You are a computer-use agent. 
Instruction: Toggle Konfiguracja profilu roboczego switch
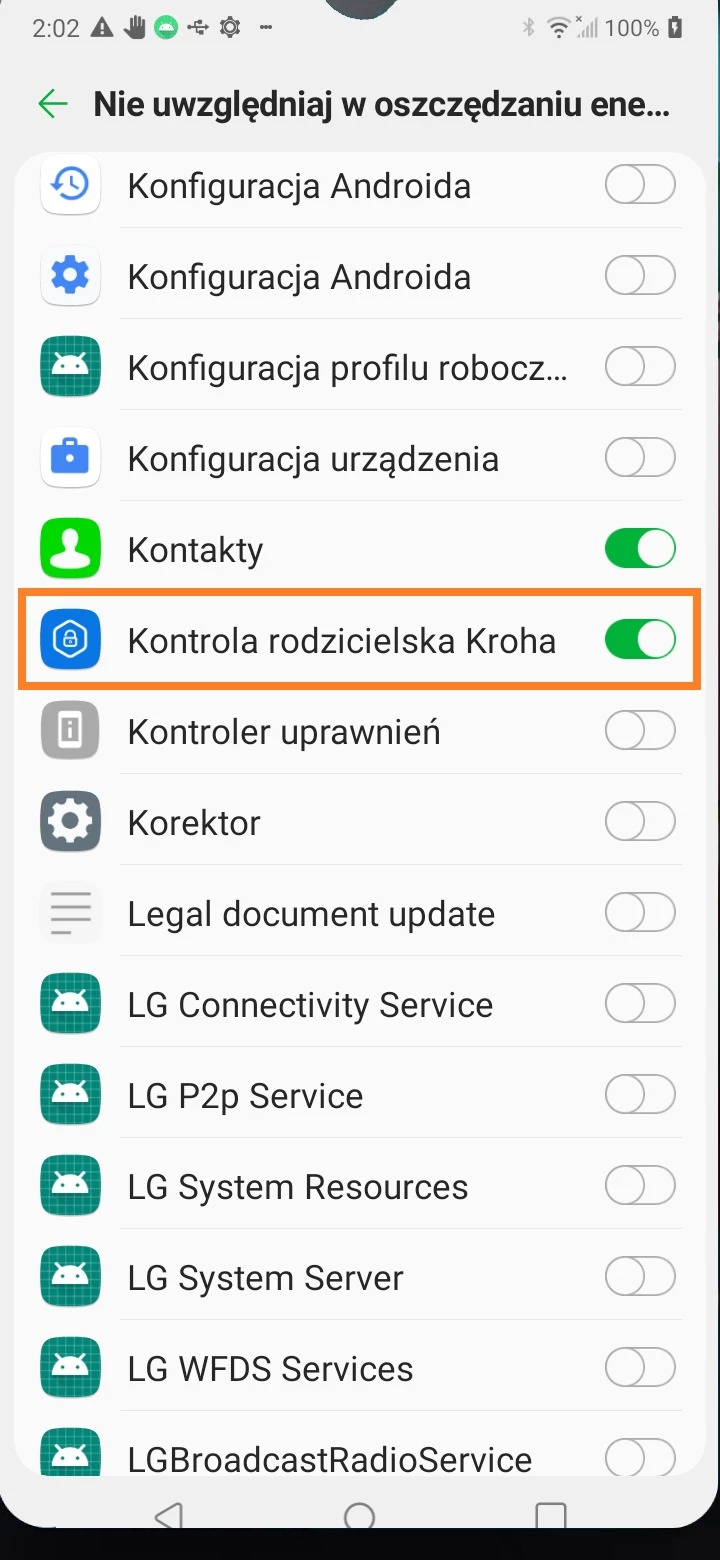[640, 368]
